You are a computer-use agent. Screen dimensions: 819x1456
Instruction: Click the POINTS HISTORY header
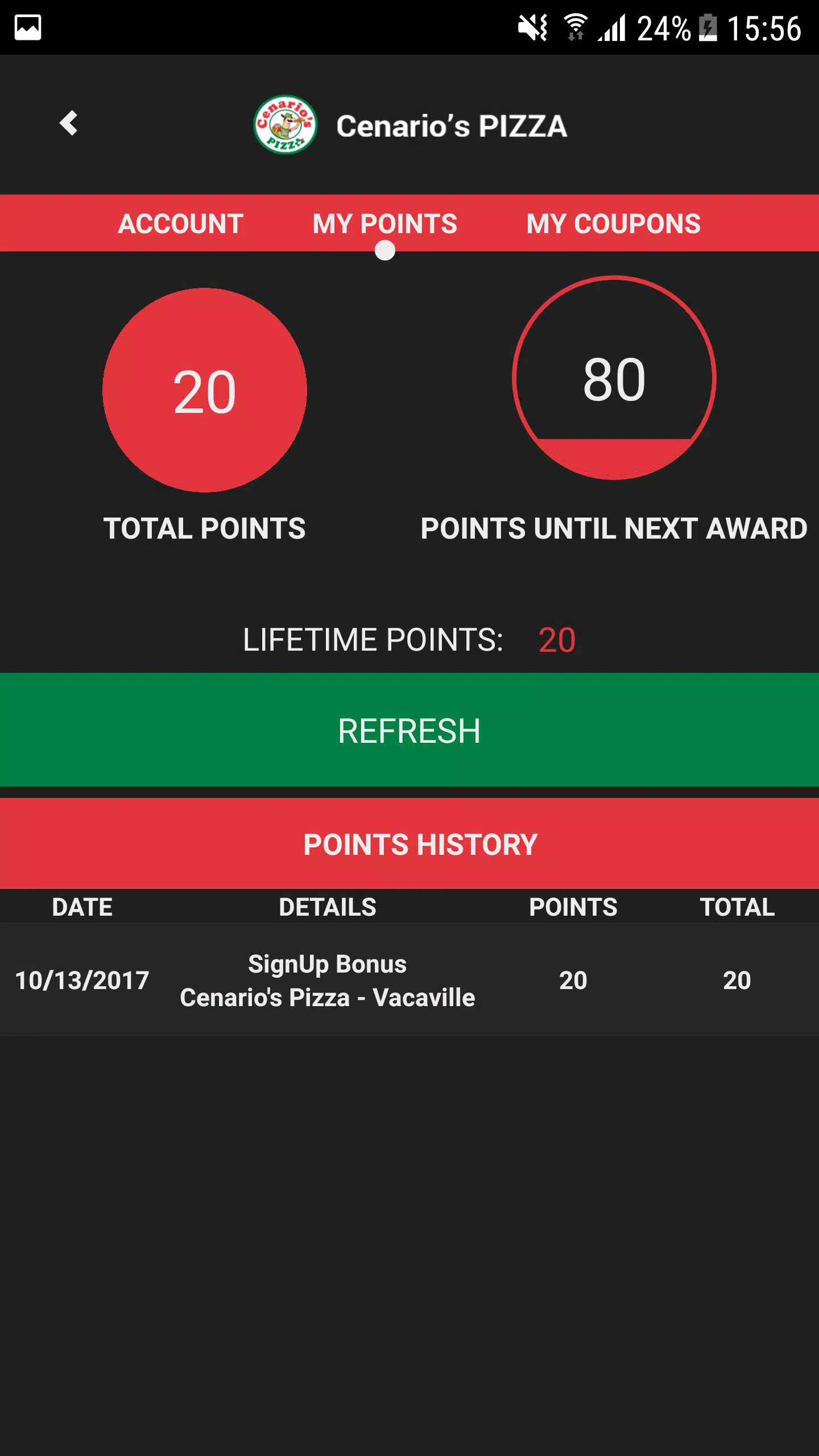(420, 844)
